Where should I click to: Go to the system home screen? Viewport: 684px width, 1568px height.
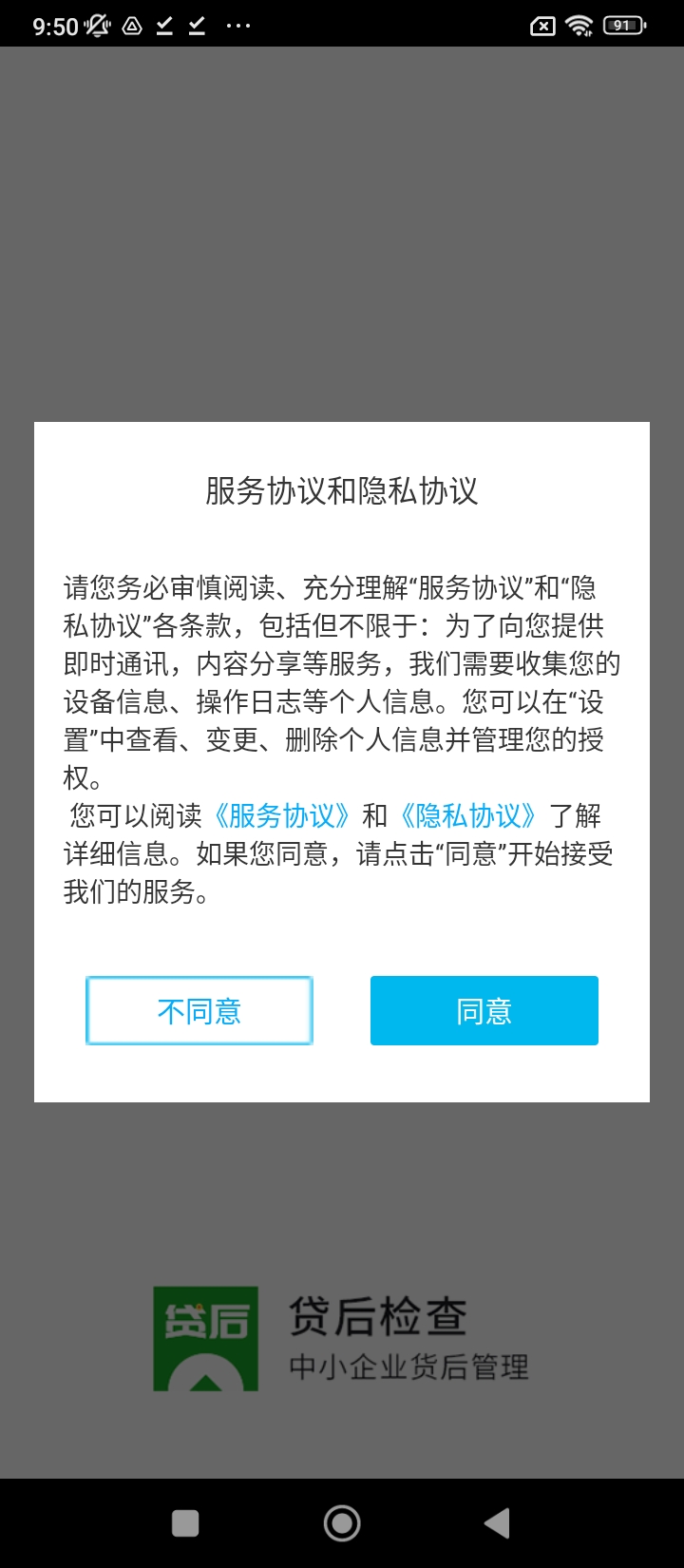[342, 1523]
